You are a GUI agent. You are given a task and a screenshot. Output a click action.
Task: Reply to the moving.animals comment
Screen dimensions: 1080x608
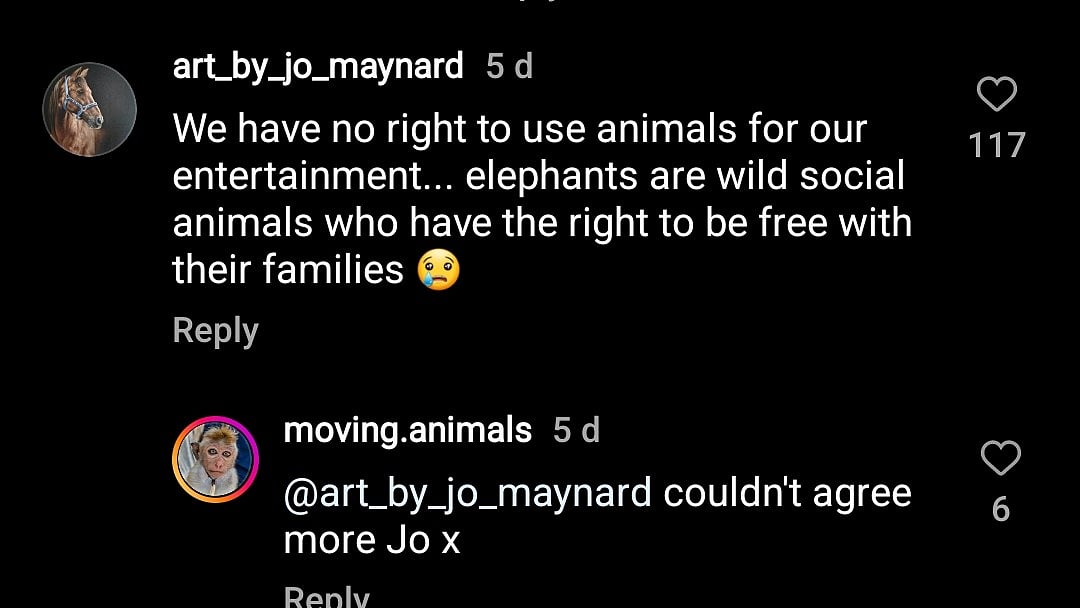326,598
